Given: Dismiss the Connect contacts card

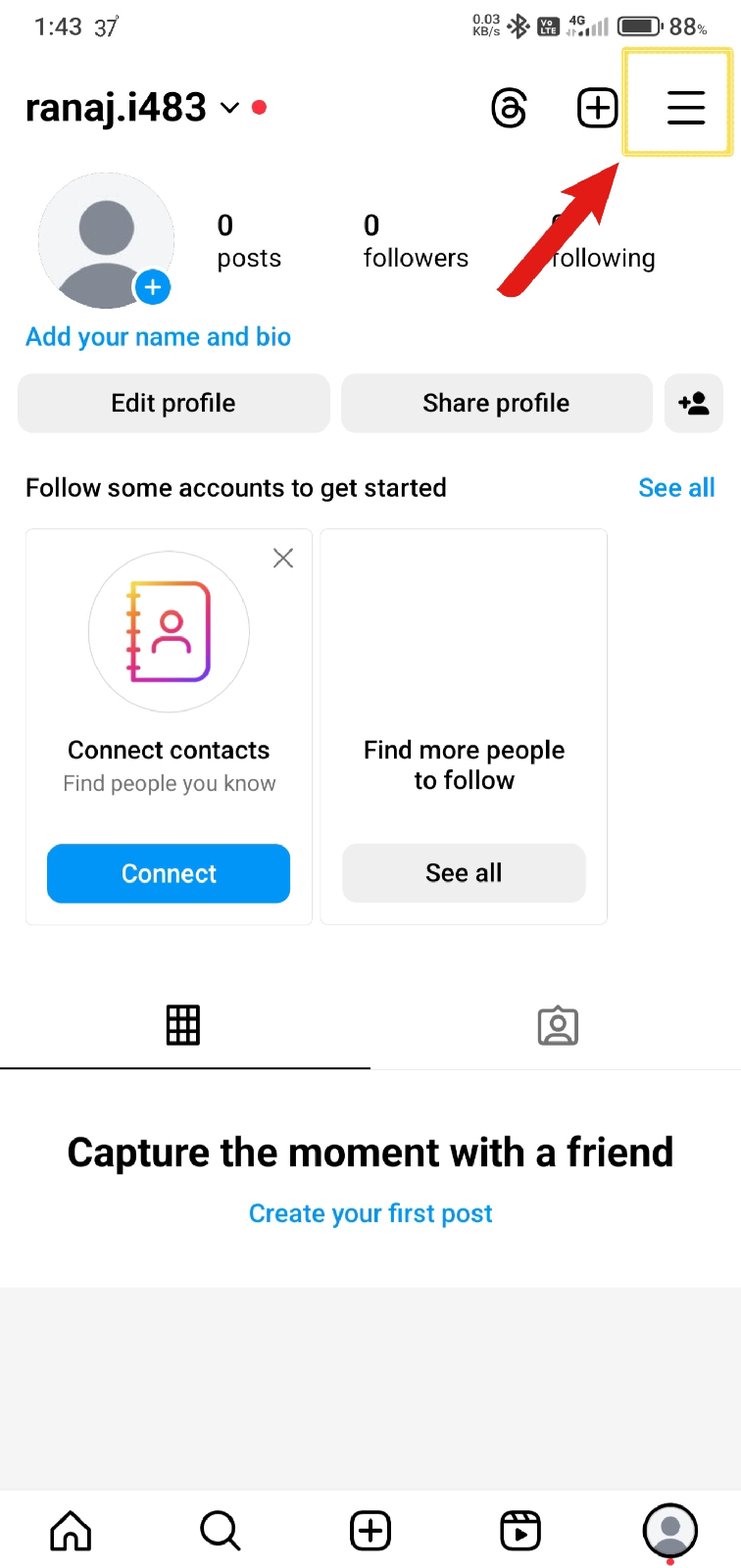Looking at the screenshot, I should pos(283,558).
